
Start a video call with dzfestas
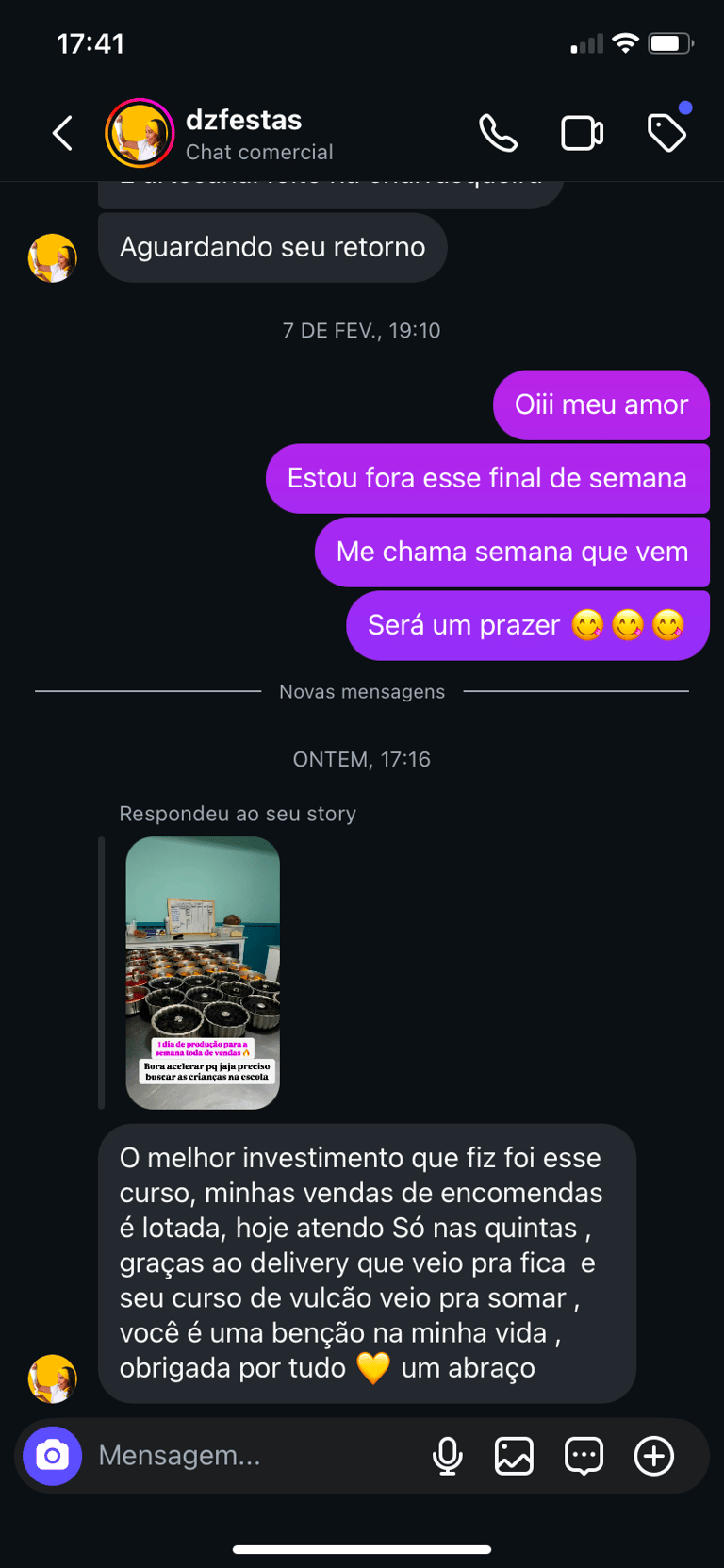coord(582,133)
